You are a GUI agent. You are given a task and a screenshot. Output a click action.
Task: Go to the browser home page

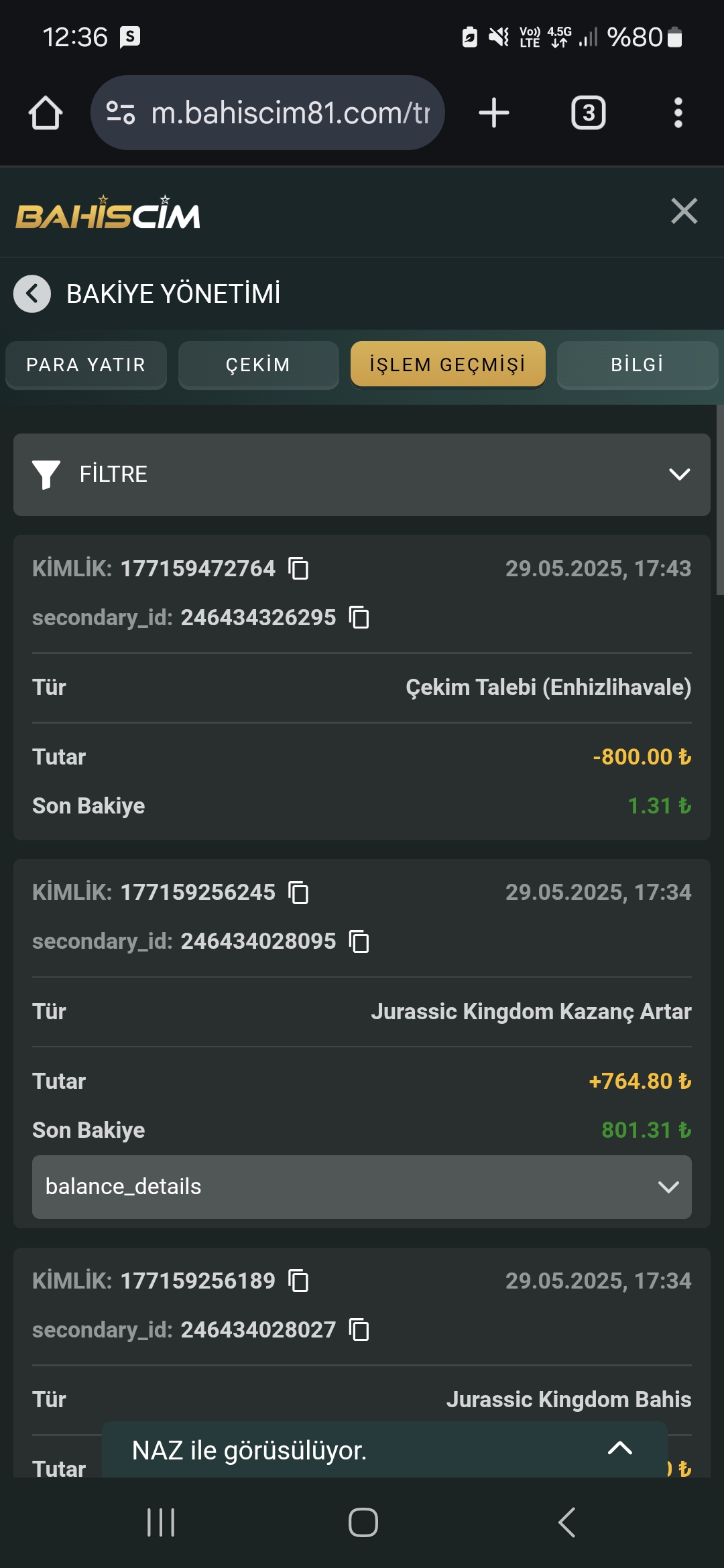coord(46,113)
